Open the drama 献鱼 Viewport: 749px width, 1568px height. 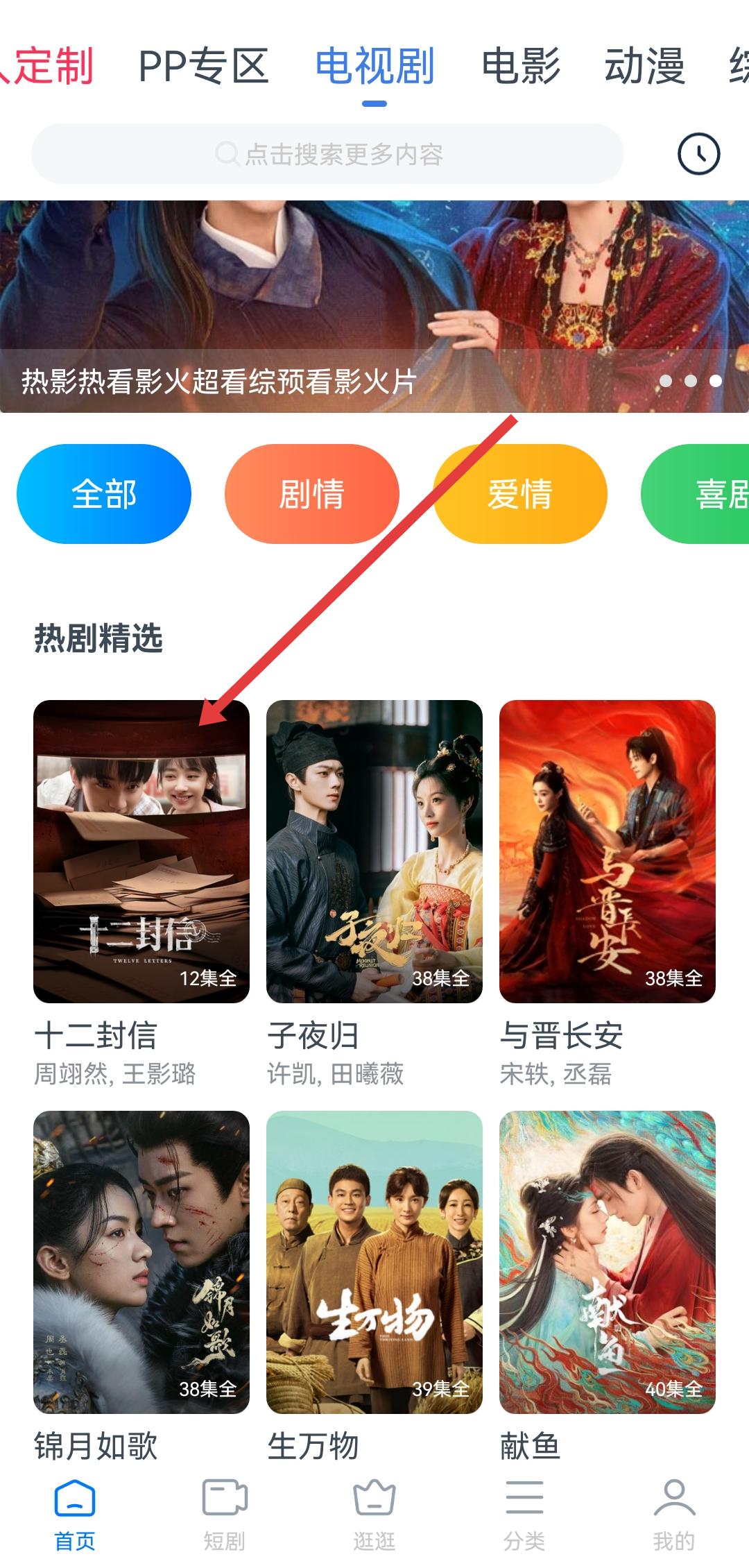click(608, 1262)
